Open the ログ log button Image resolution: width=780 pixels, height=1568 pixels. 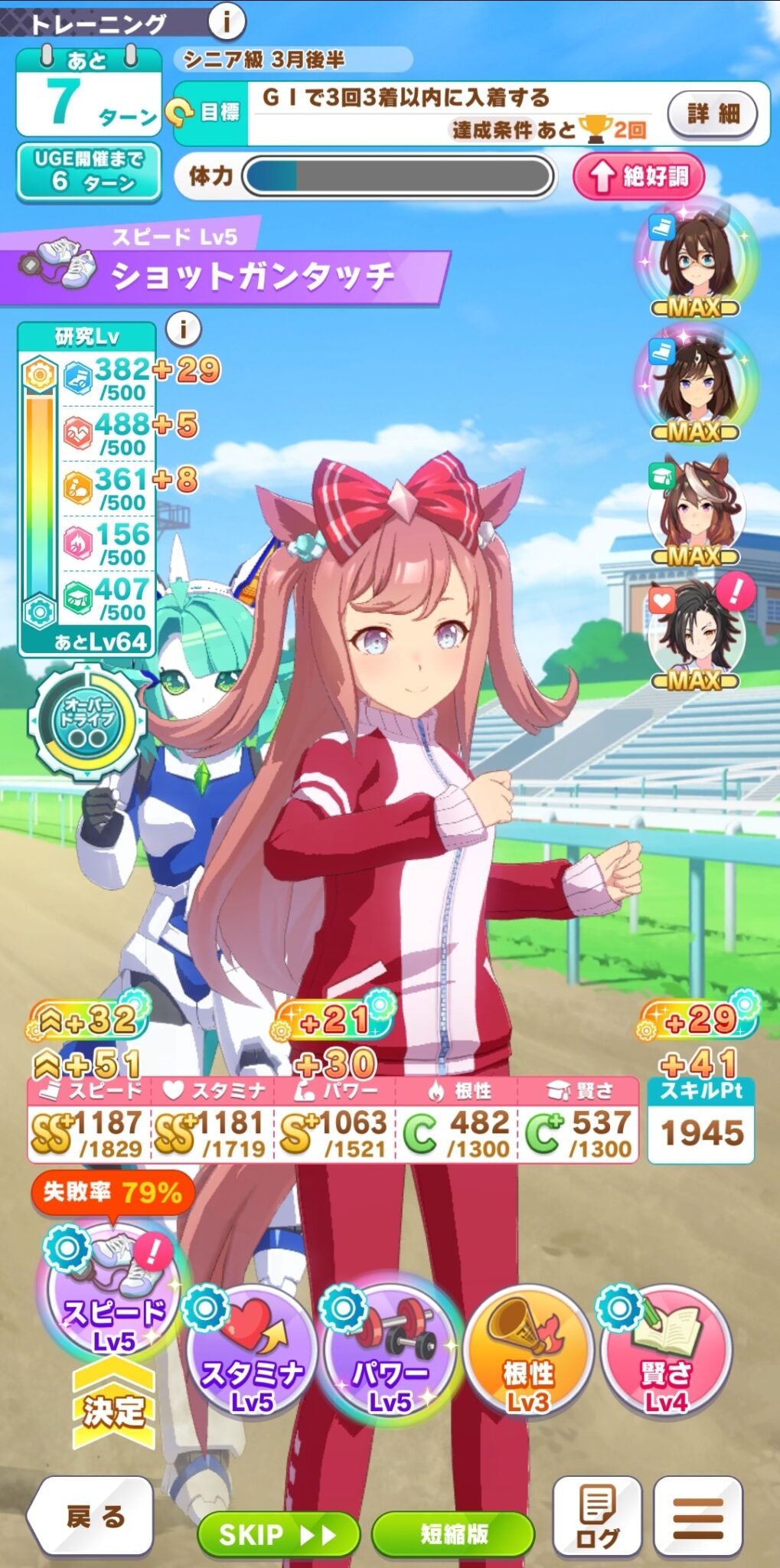597,1516
